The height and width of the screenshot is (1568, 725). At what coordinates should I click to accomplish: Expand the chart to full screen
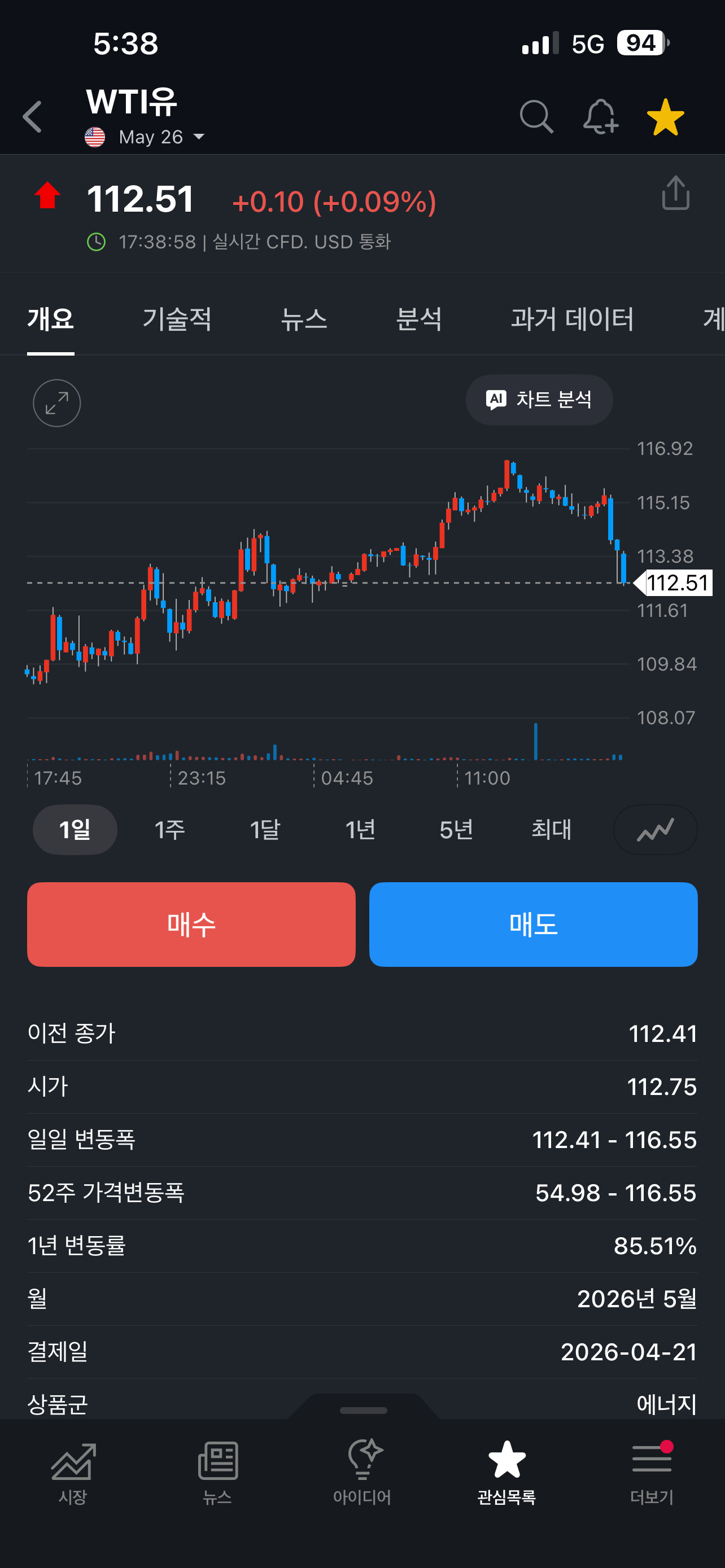point(56,403)
